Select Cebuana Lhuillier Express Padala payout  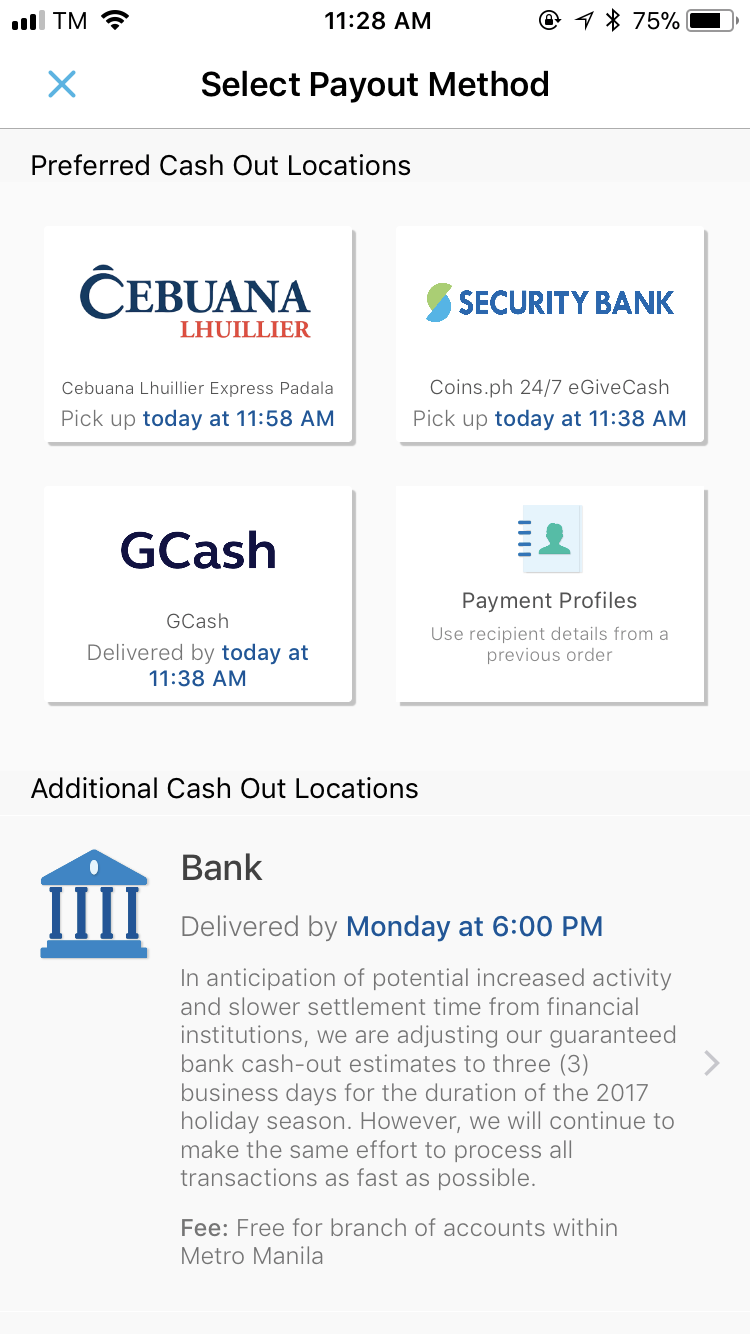click(198, 335)
